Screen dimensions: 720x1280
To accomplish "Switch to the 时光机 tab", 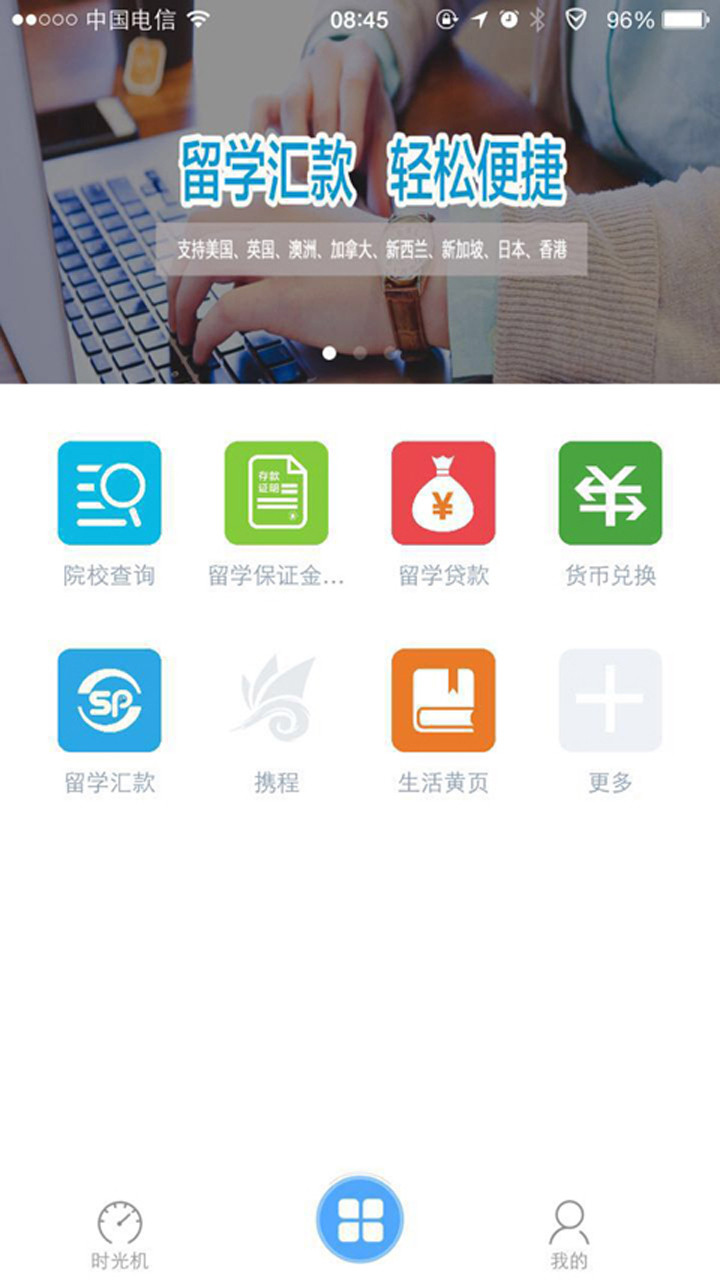I will (x=120, y=1234).
